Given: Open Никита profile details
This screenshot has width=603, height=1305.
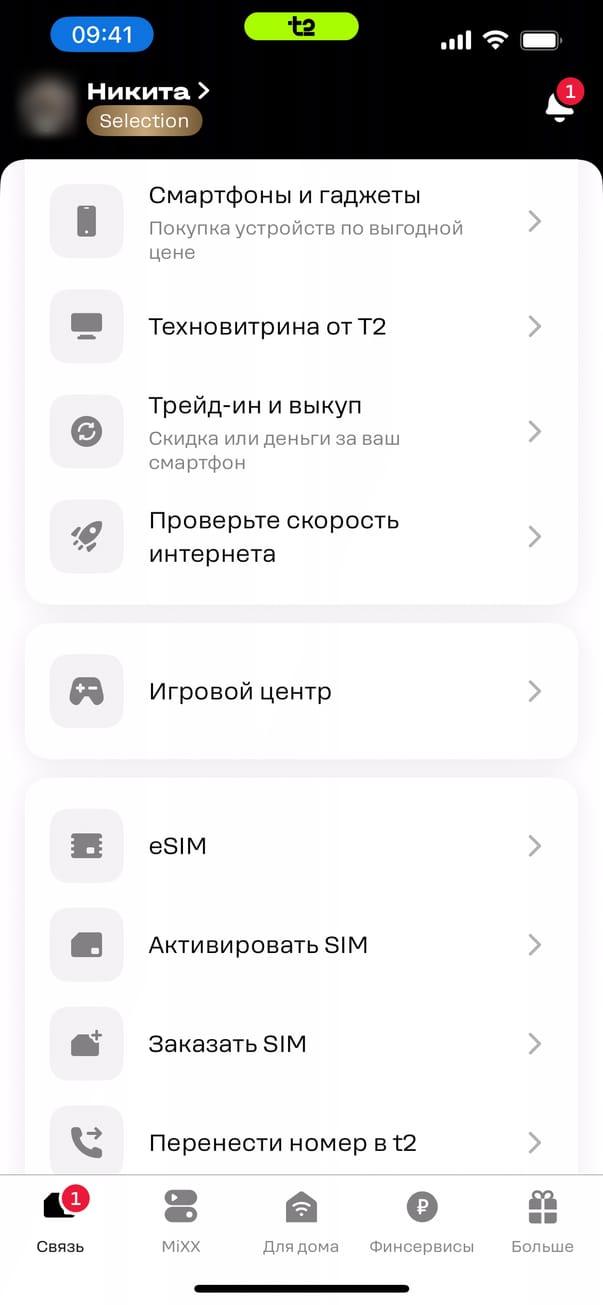Looking at the screenshot, I should click(x=148, y=92).
